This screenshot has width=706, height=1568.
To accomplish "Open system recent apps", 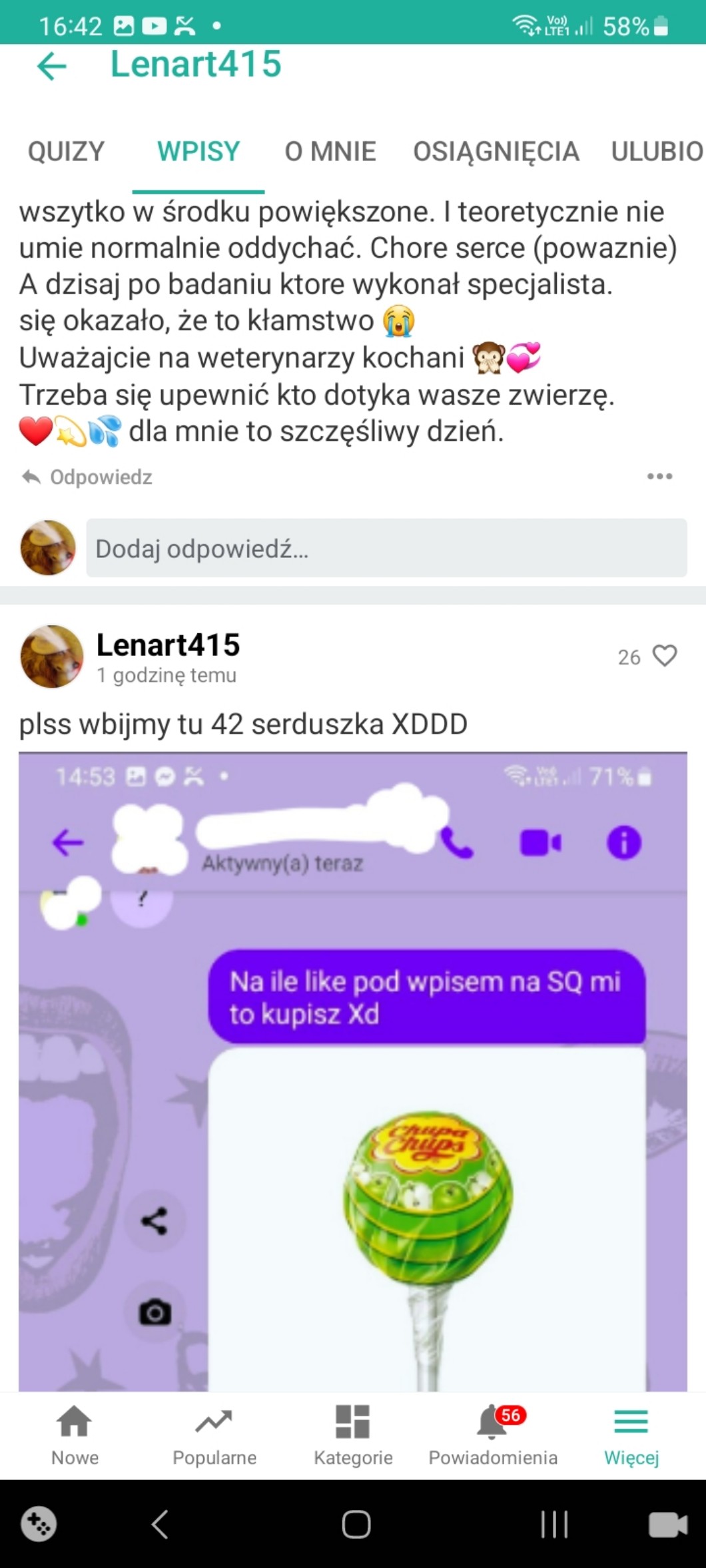I will [x=554, y=1524].
